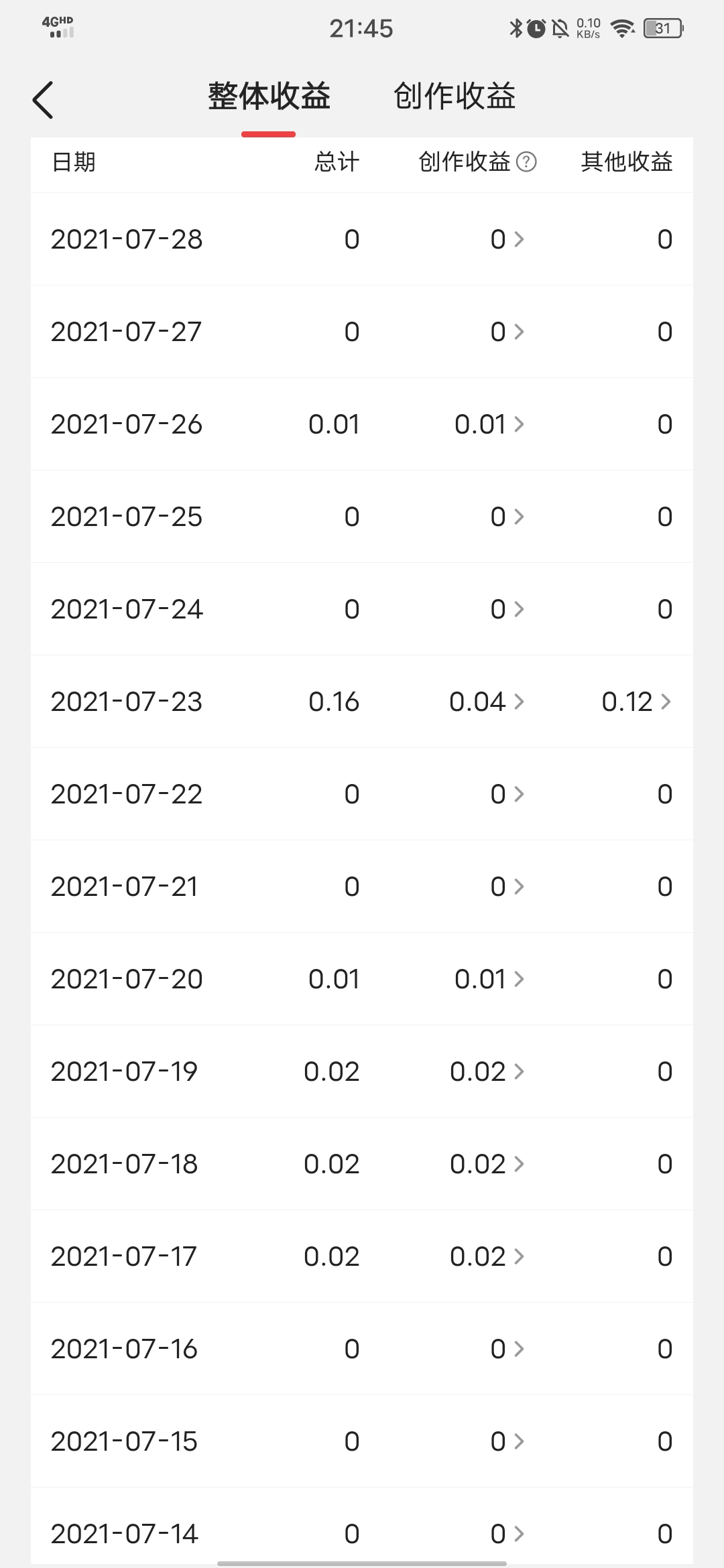Switch to the 创作收益 tab
The image size is (724, 1568).
454,96
